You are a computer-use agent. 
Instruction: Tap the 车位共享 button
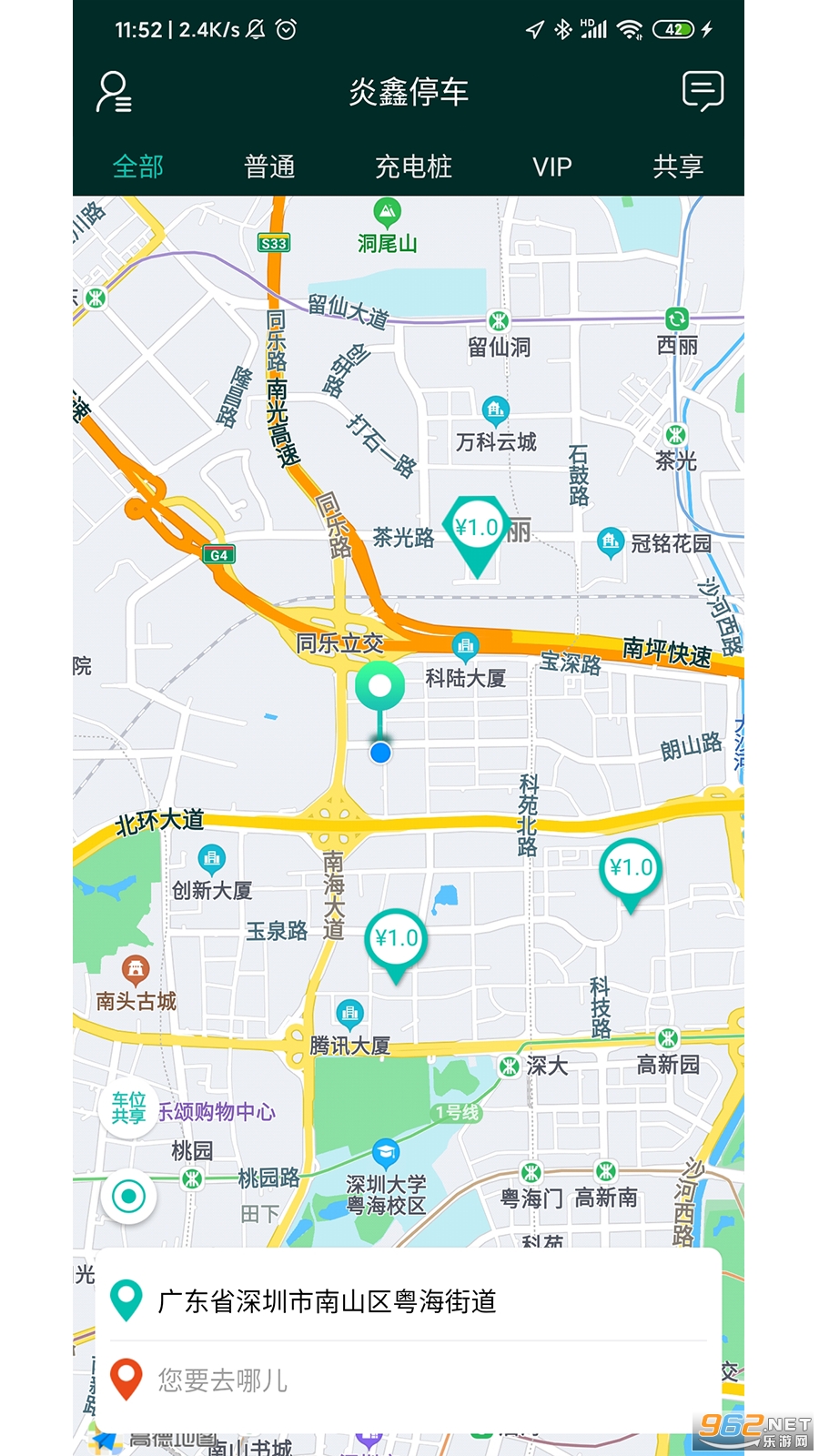click(128, 1107)
